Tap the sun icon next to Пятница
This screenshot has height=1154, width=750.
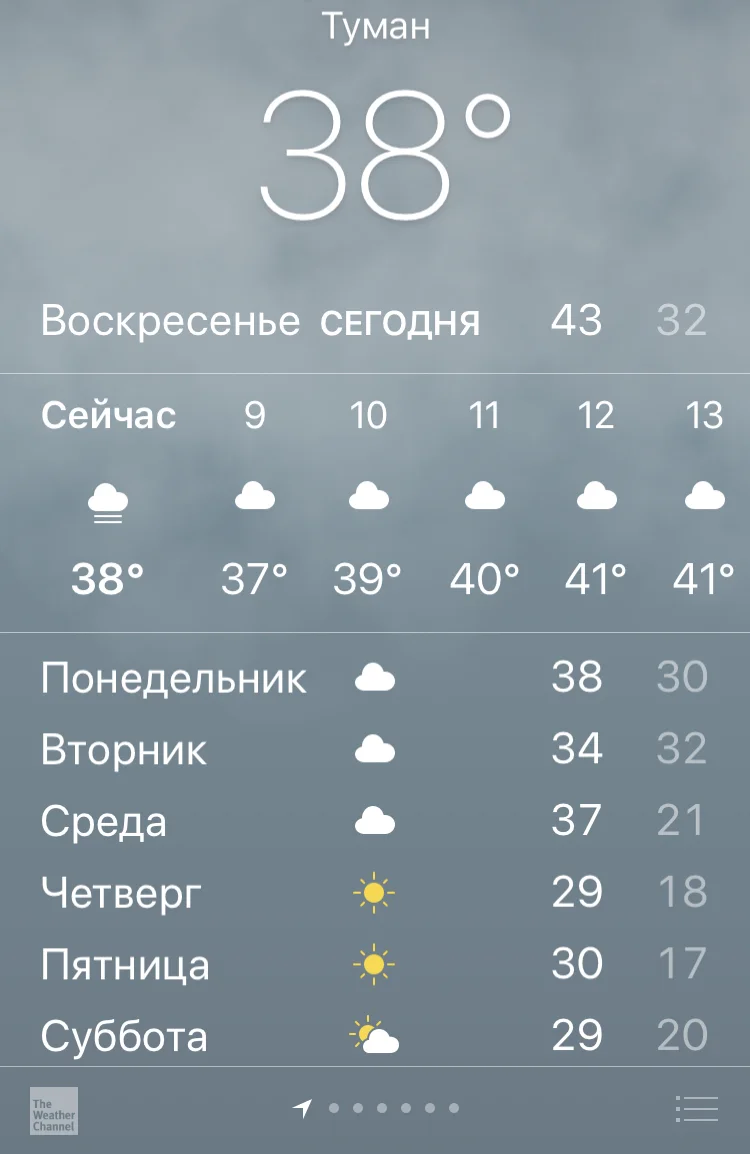[x=374, y=964]
